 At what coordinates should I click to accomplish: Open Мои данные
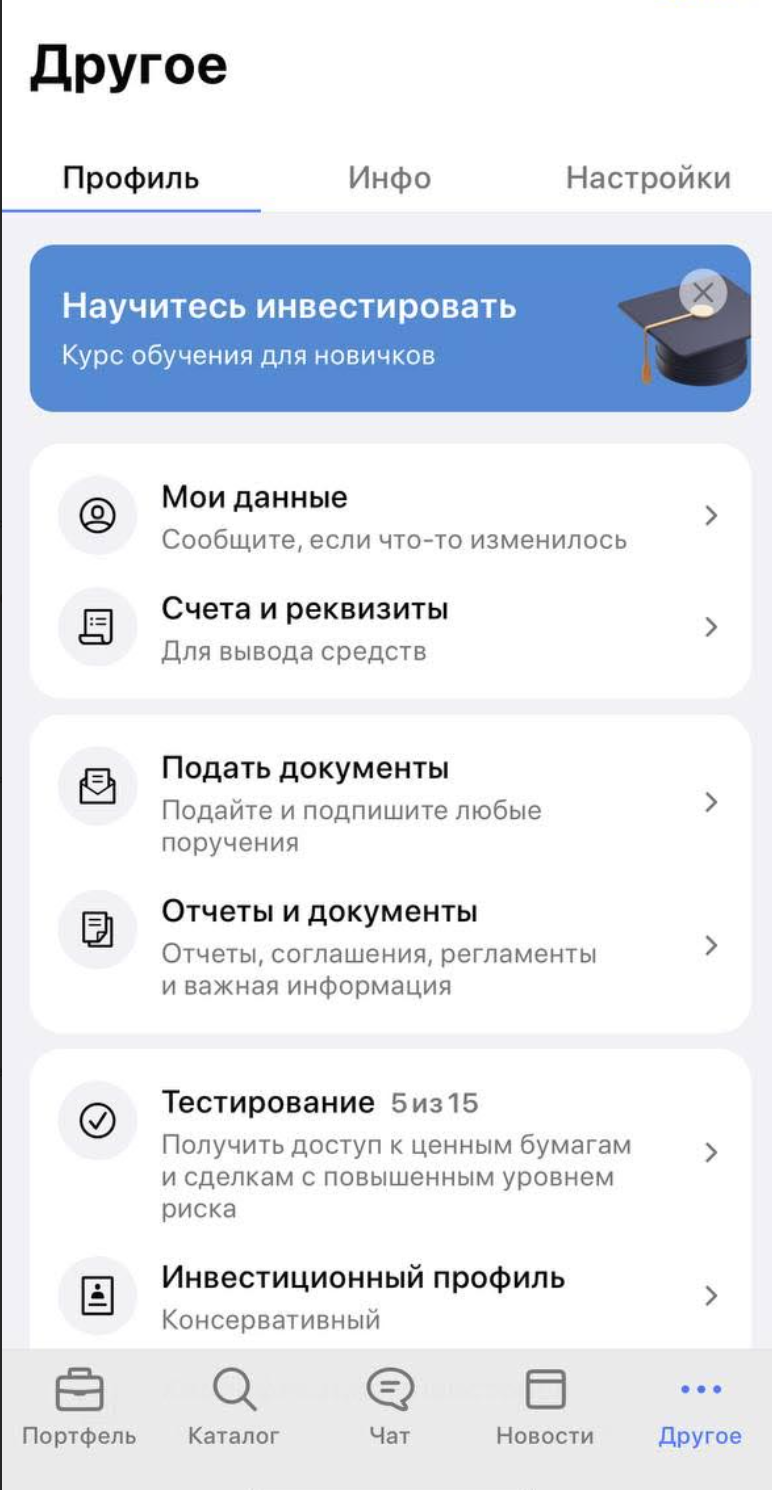click(390, 516)
